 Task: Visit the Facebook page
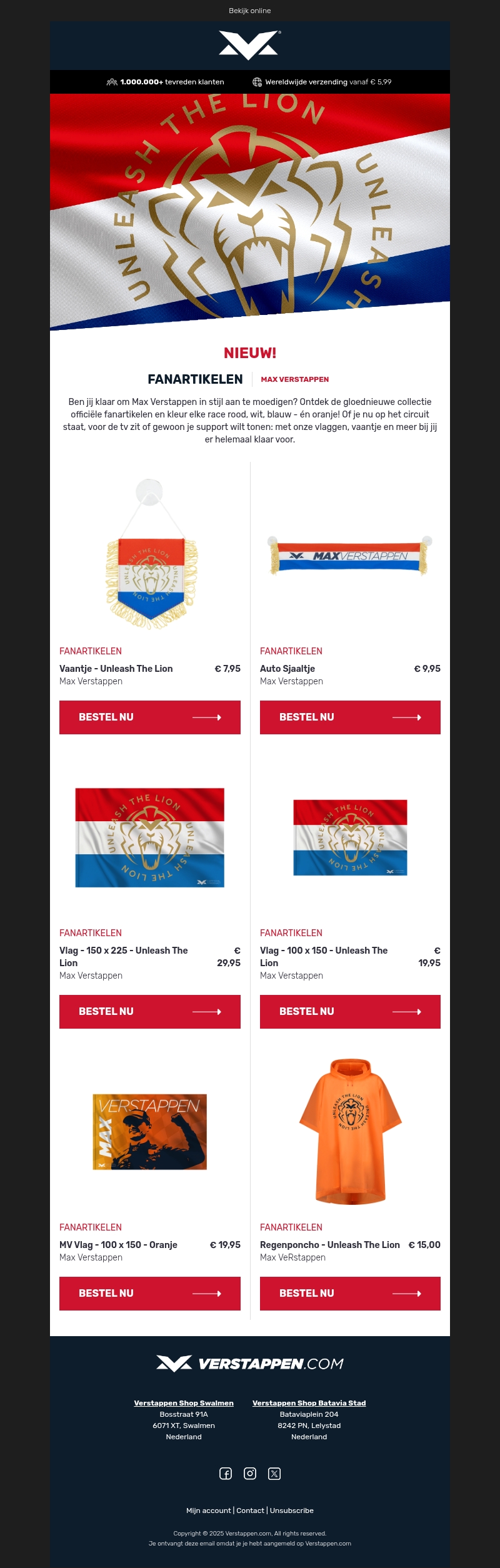[226, 1474]
